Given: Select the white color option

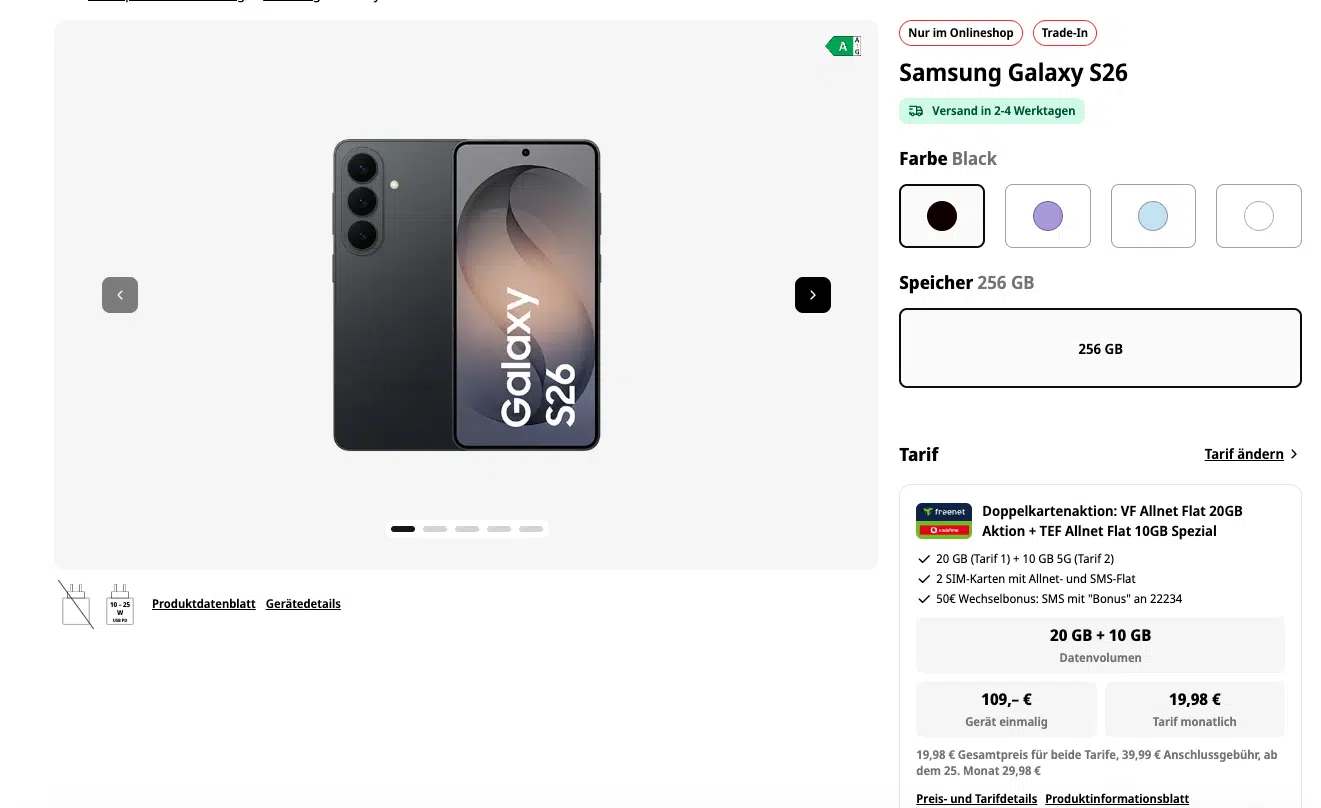Looking at the screenshot, I should click(x=1258, y=216).
